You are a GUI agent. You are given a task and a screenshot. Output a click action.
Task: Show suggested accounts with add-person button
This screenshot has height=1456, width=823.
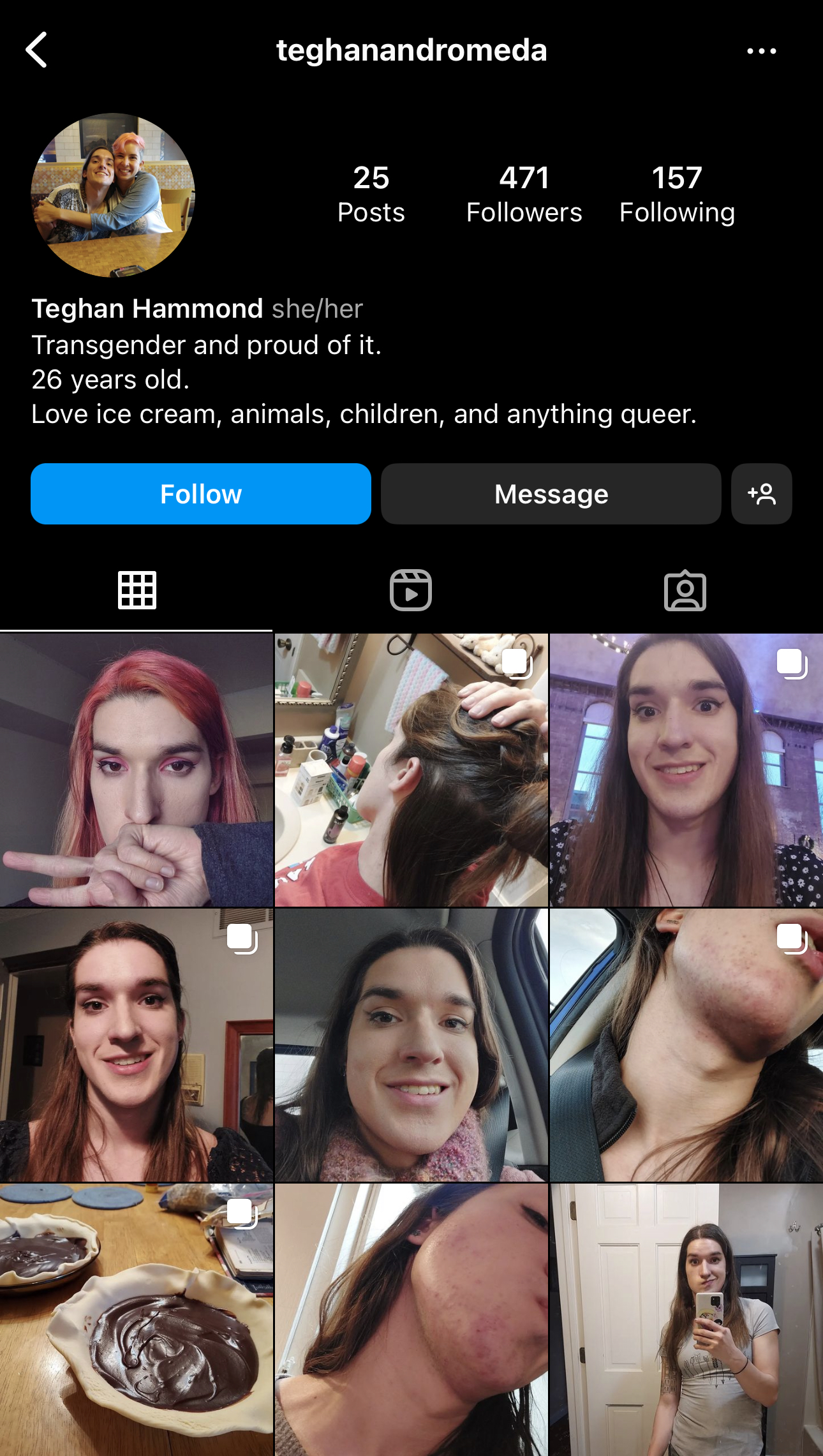pos(761,494)
